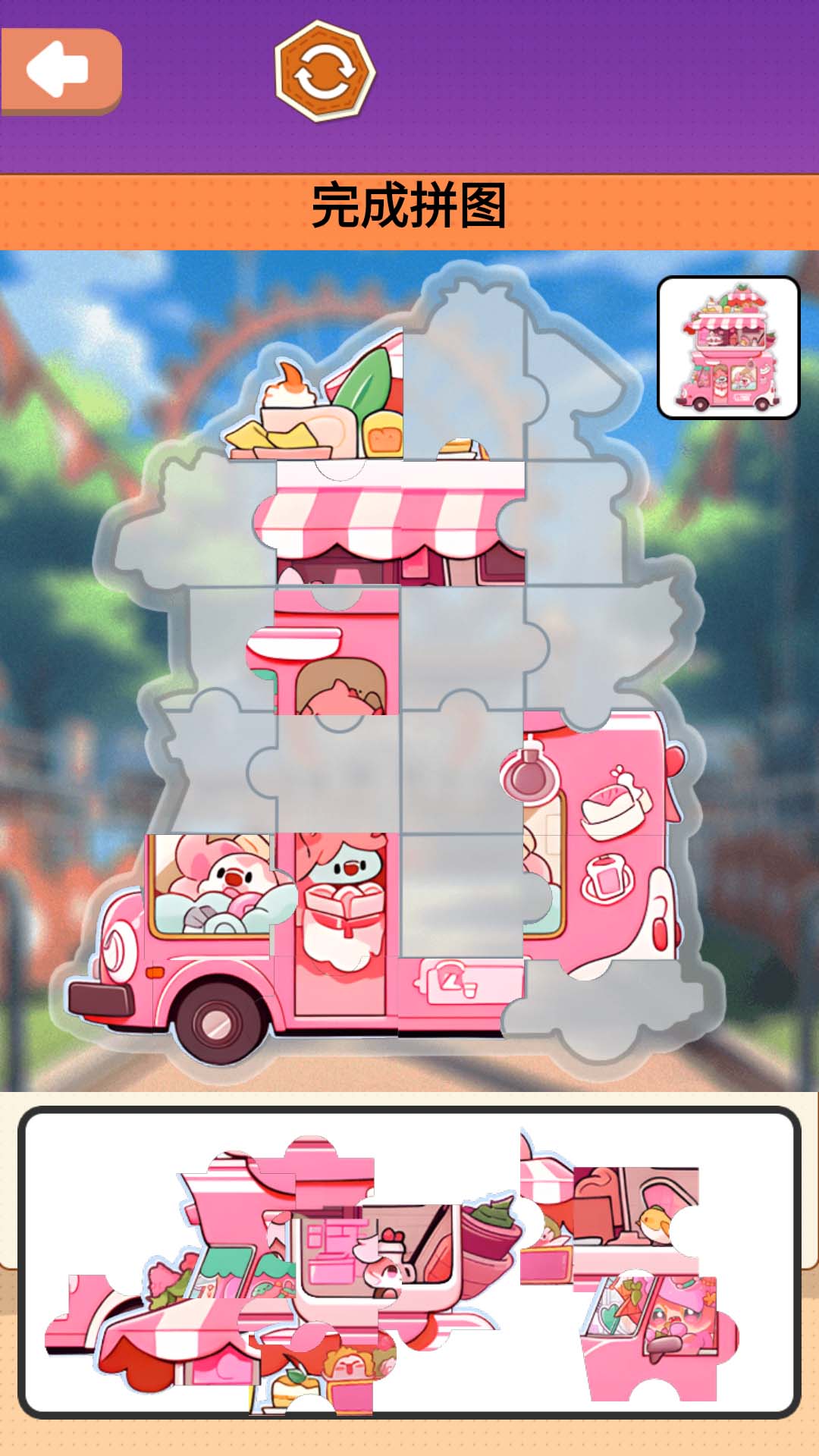Open the puzzle preview thumbnail of the truck
This screenshot has width=819, height=1456.
[727, 345]
